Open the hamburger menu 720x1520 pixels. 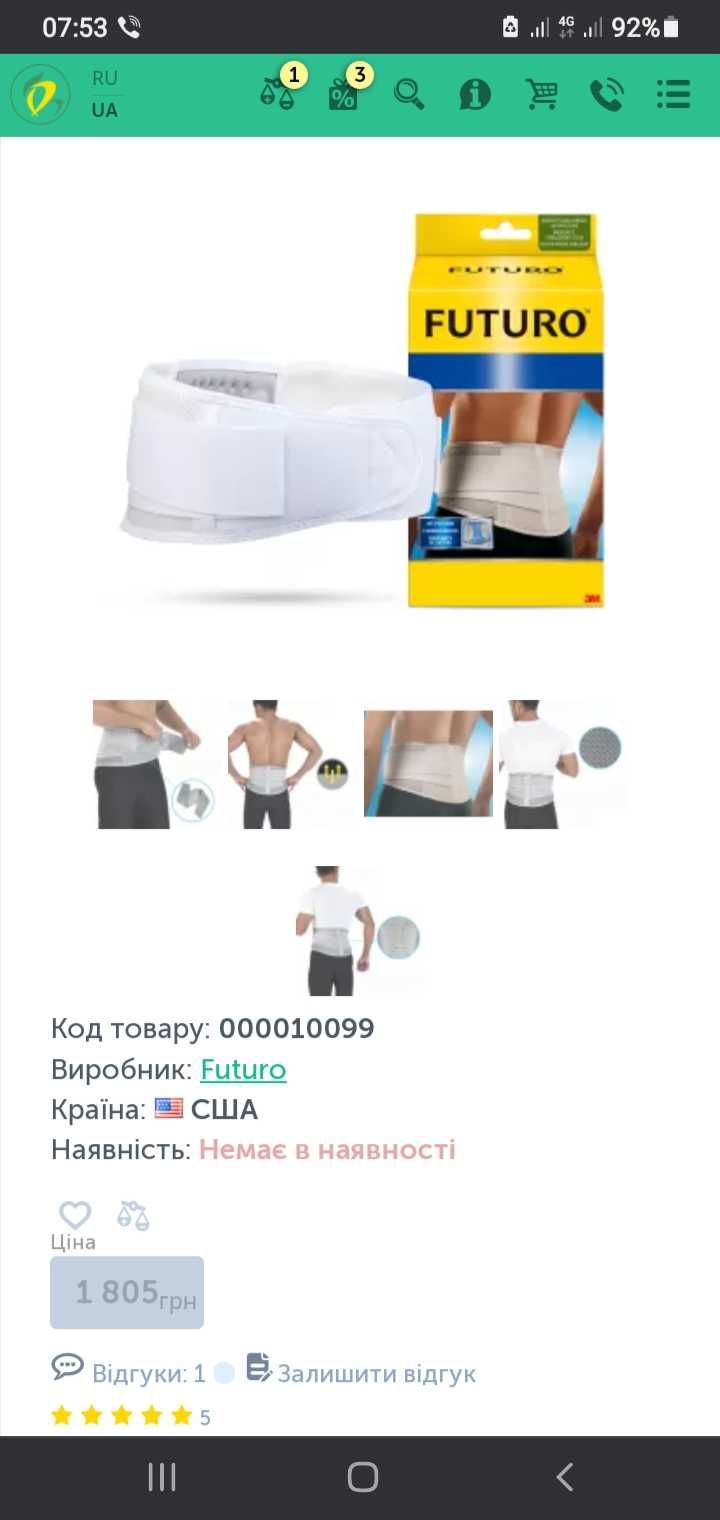(674, 95)
